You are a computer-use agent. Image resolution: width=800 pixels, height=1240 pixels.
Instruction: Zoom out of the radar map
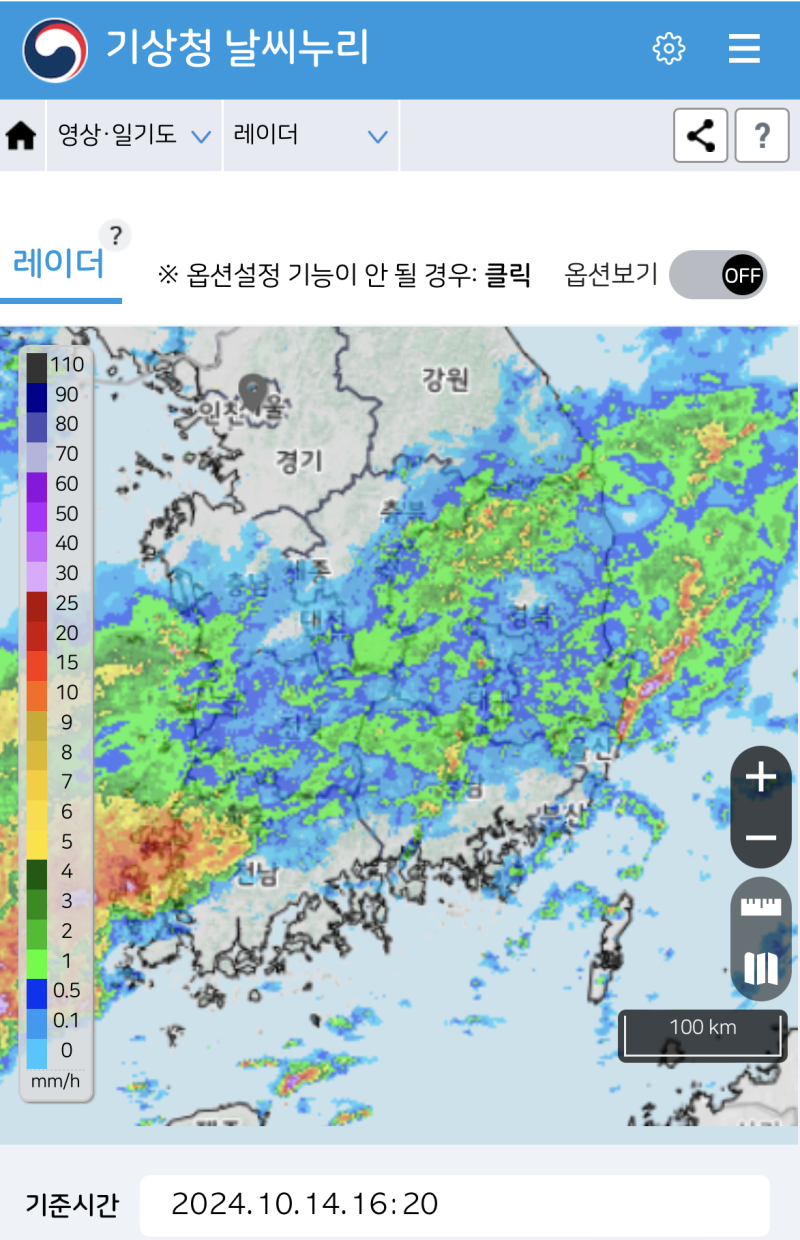click(x=761, y=837)
